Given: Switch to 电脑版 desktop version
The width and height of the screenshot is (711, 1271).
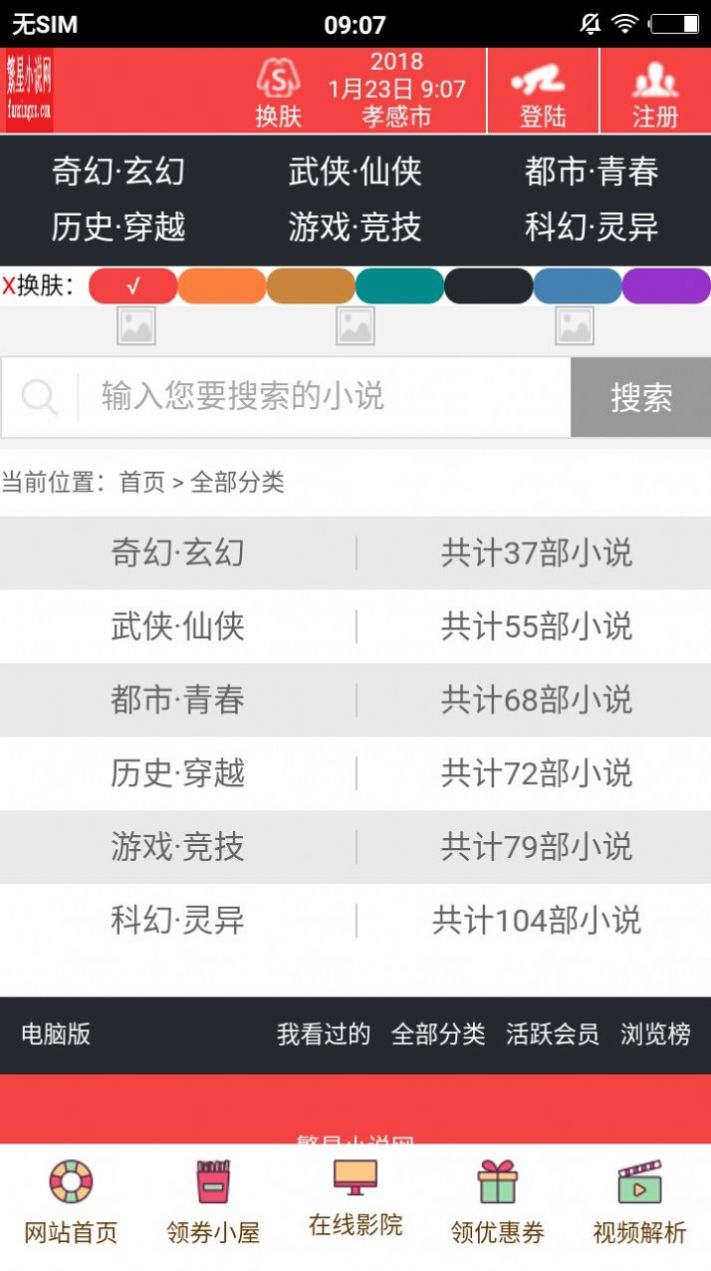Looking at the screenshot, I should [56, 1034].
